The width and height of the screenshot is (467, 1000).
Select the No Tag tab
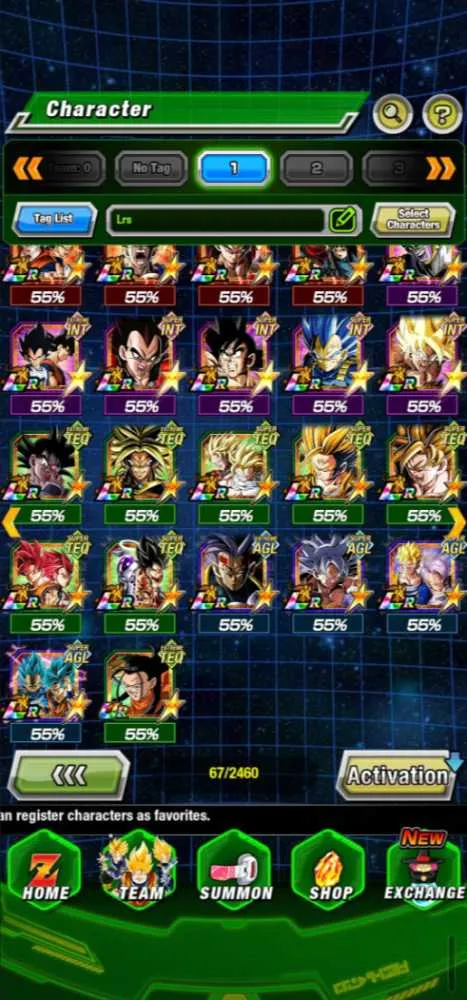151,168
